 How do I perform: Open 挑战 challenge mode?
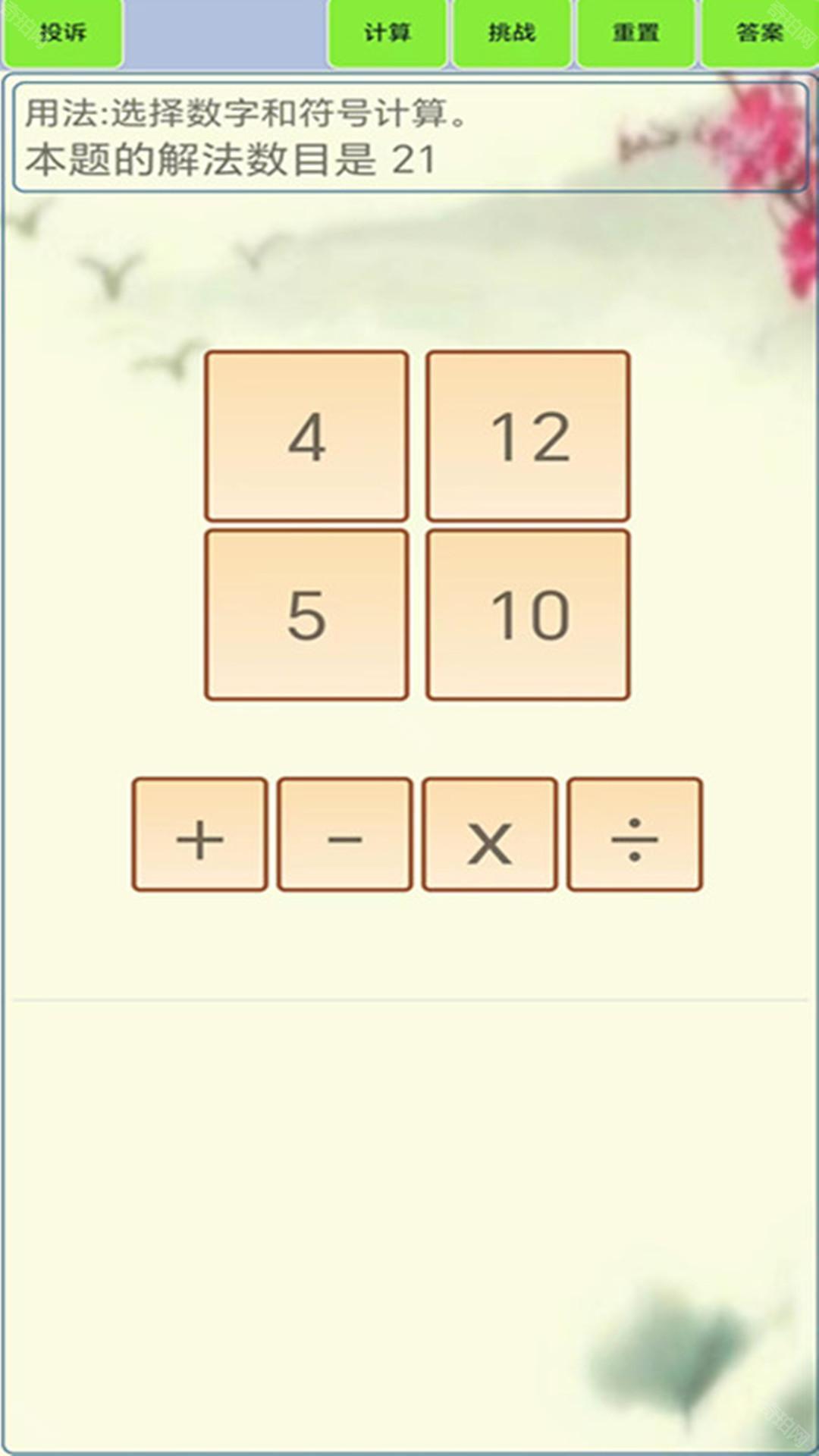pos(512,33)
